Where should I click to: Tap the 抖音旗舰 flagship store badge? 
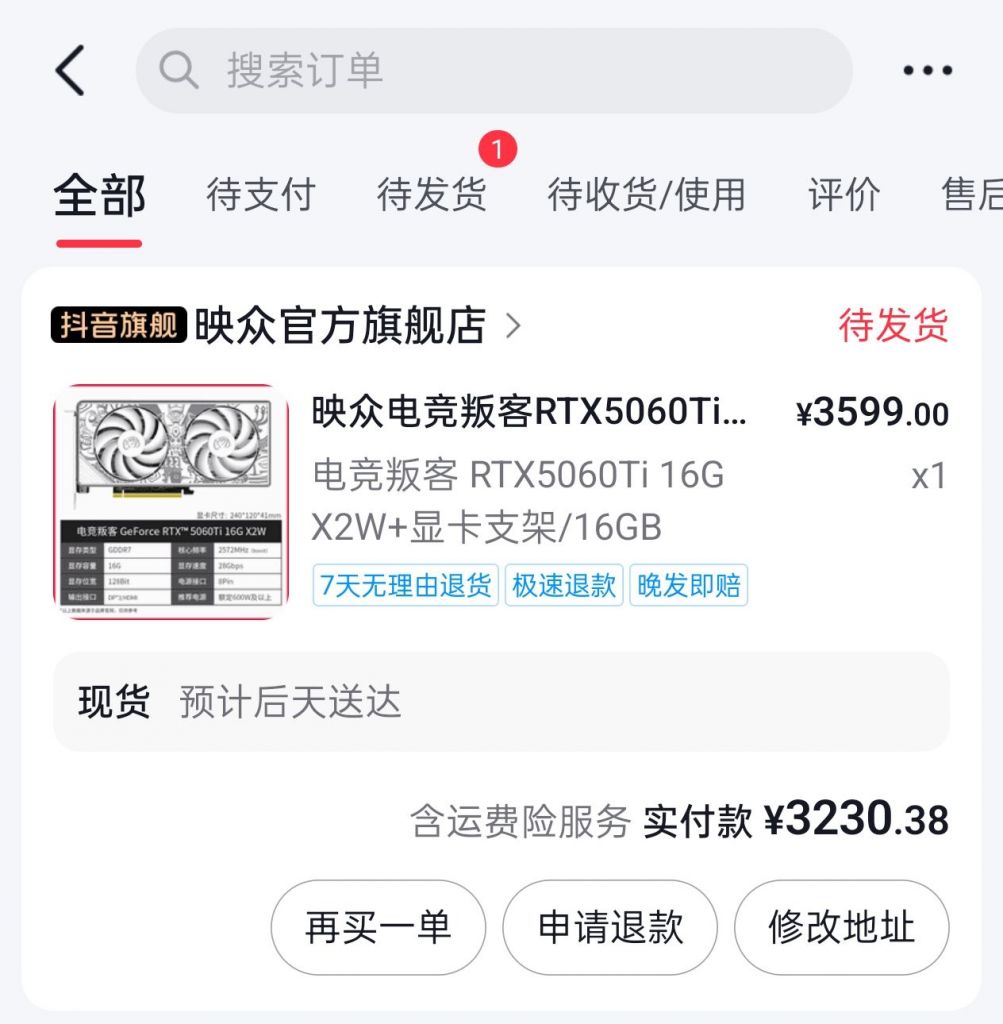[120, 325]
